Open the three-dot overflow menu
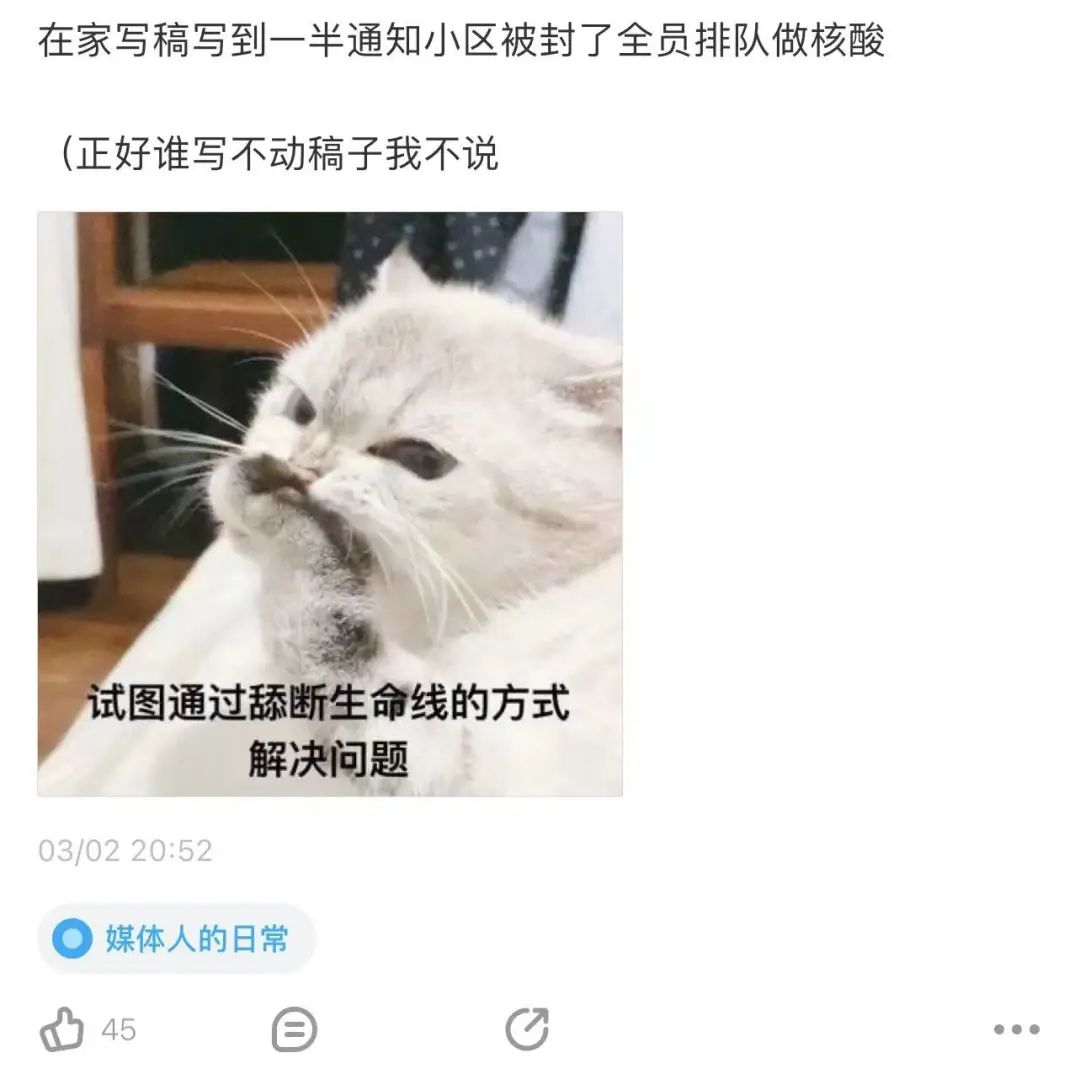The width and height of the screenshot is (1080, 1090). click(x=1016, y=1029)
